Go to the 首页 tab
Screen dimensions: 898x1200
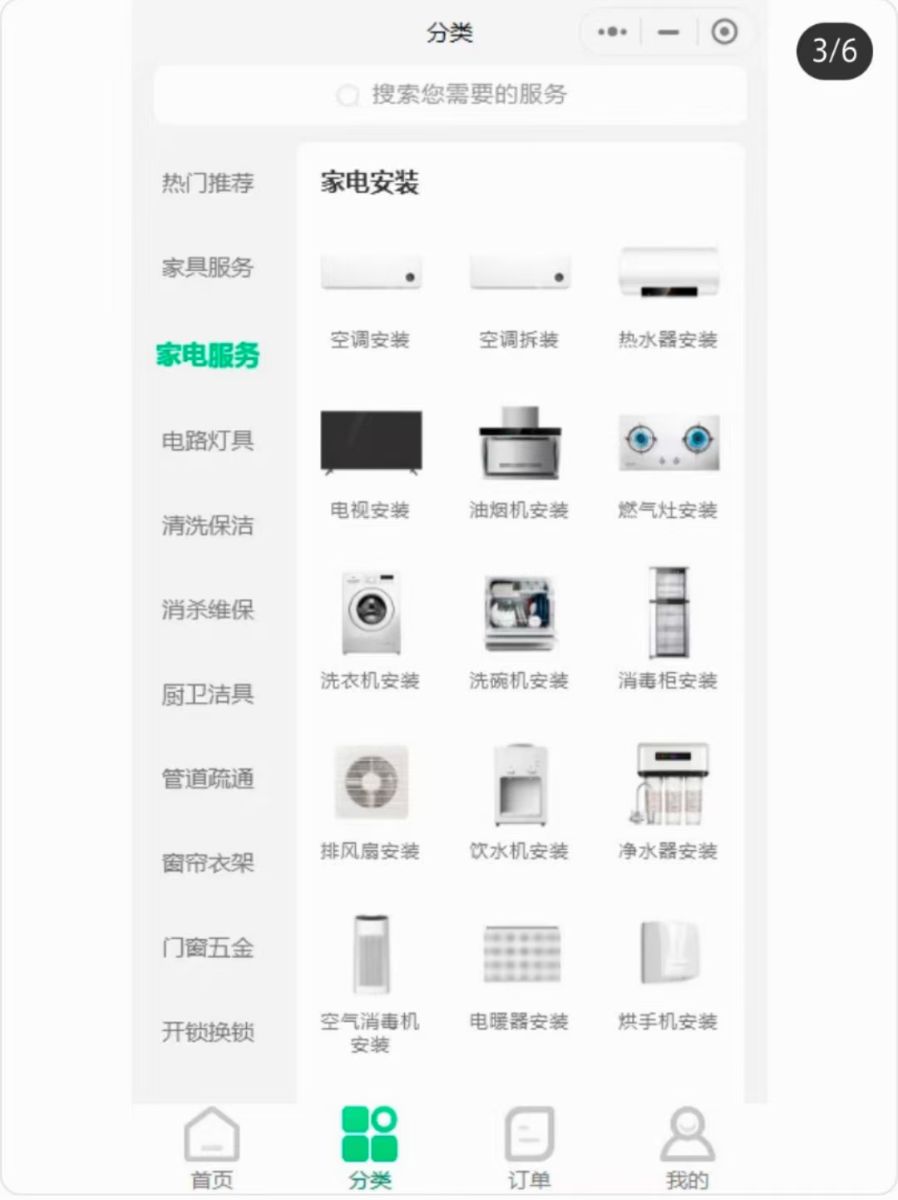(212, 1148)
